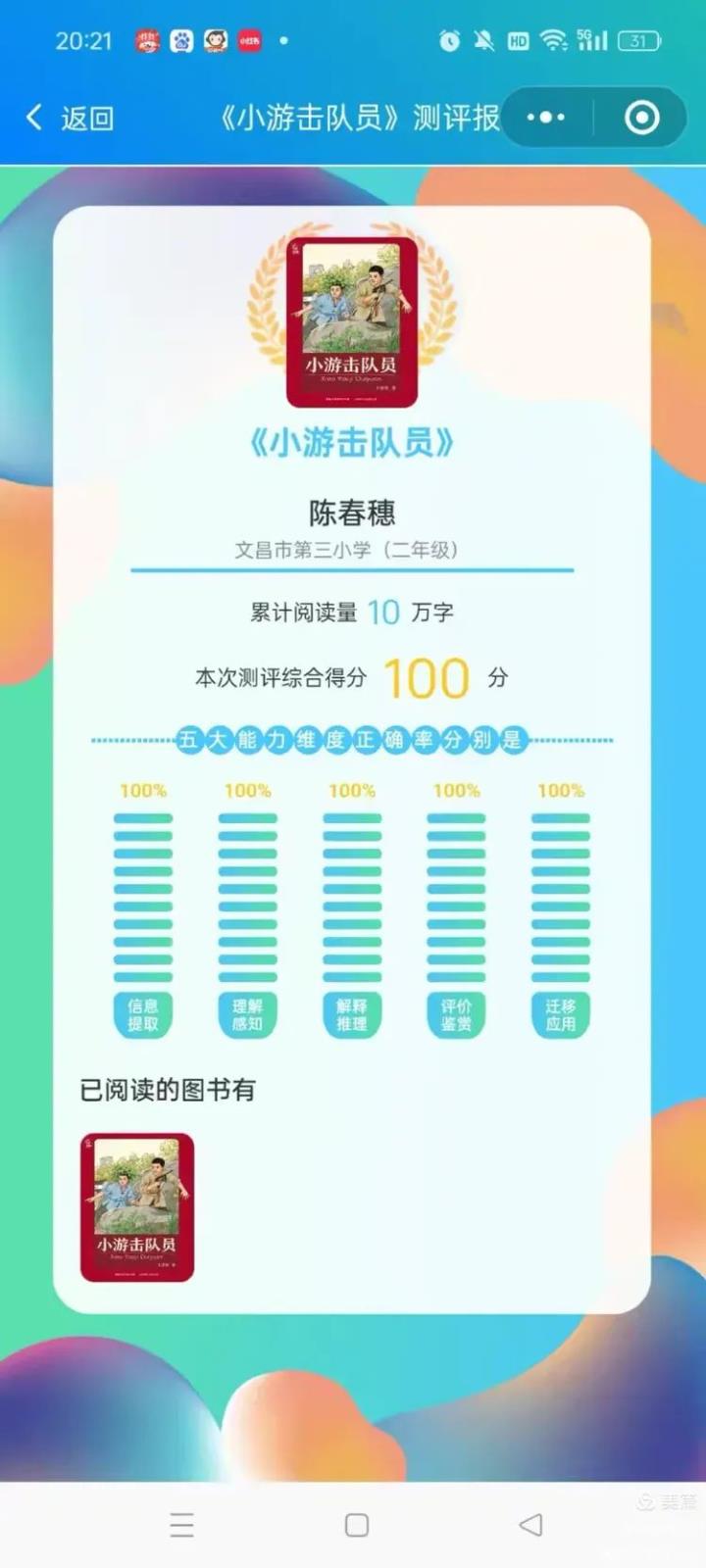Open the 小游击队员 book under 已阅读的图书有
Viewport: 706px width, 1568px height.
(137, 1206)
